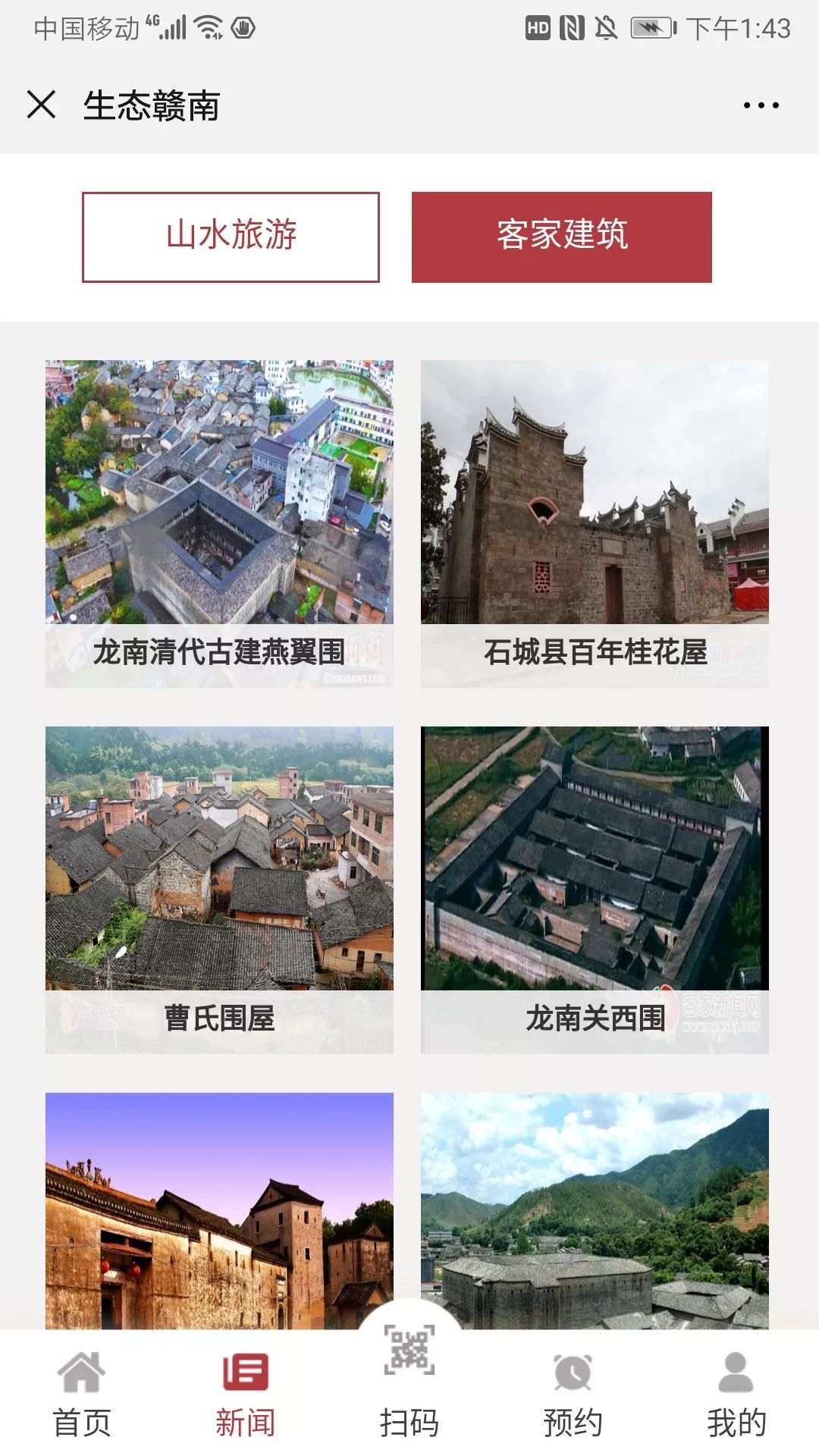This screenshot has height=1456, width=819.
Task: View the 龙南关西围 article
Action: (x=595, y=890)
